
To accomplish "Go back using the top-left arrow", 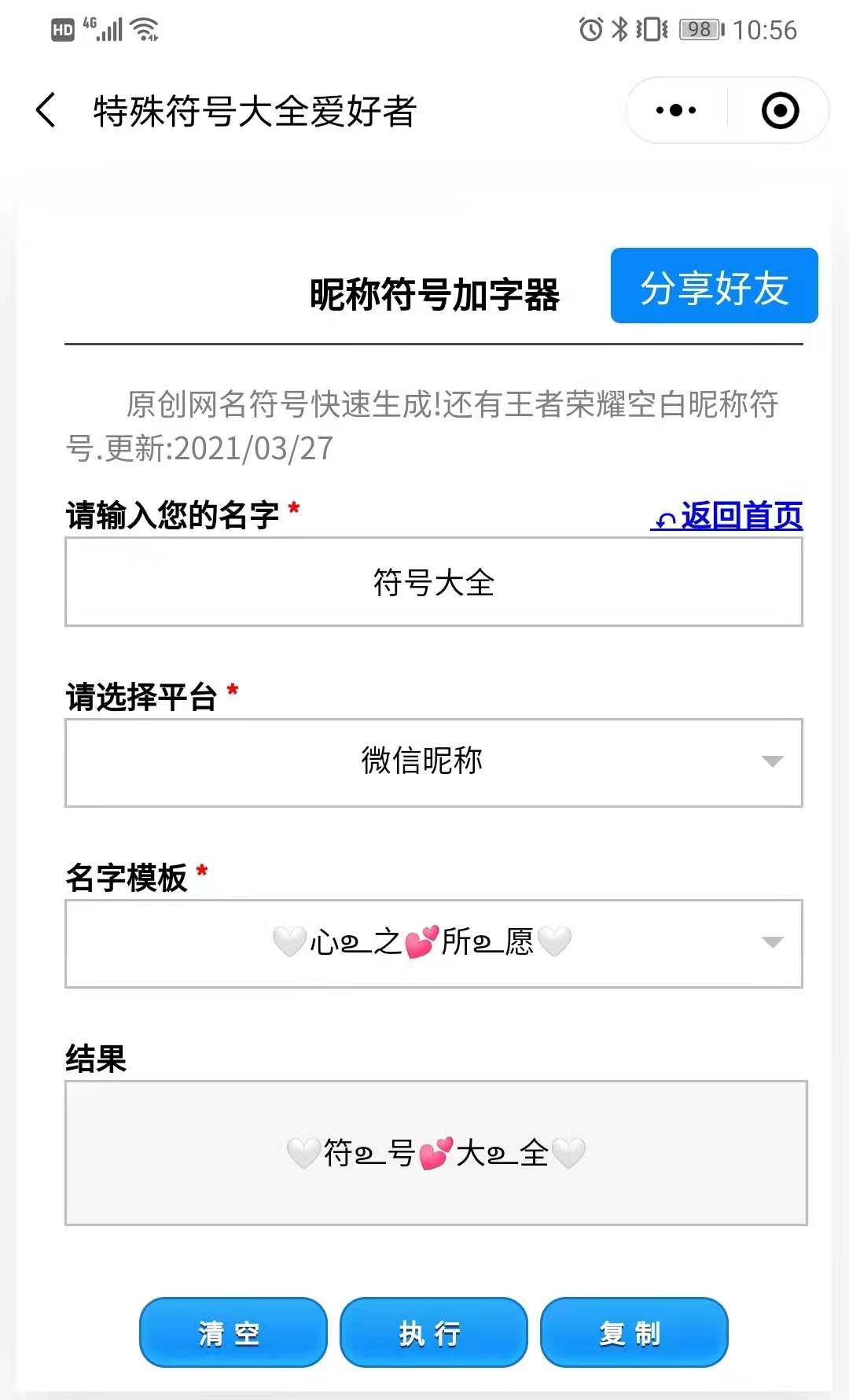I will tap(47, 110).
